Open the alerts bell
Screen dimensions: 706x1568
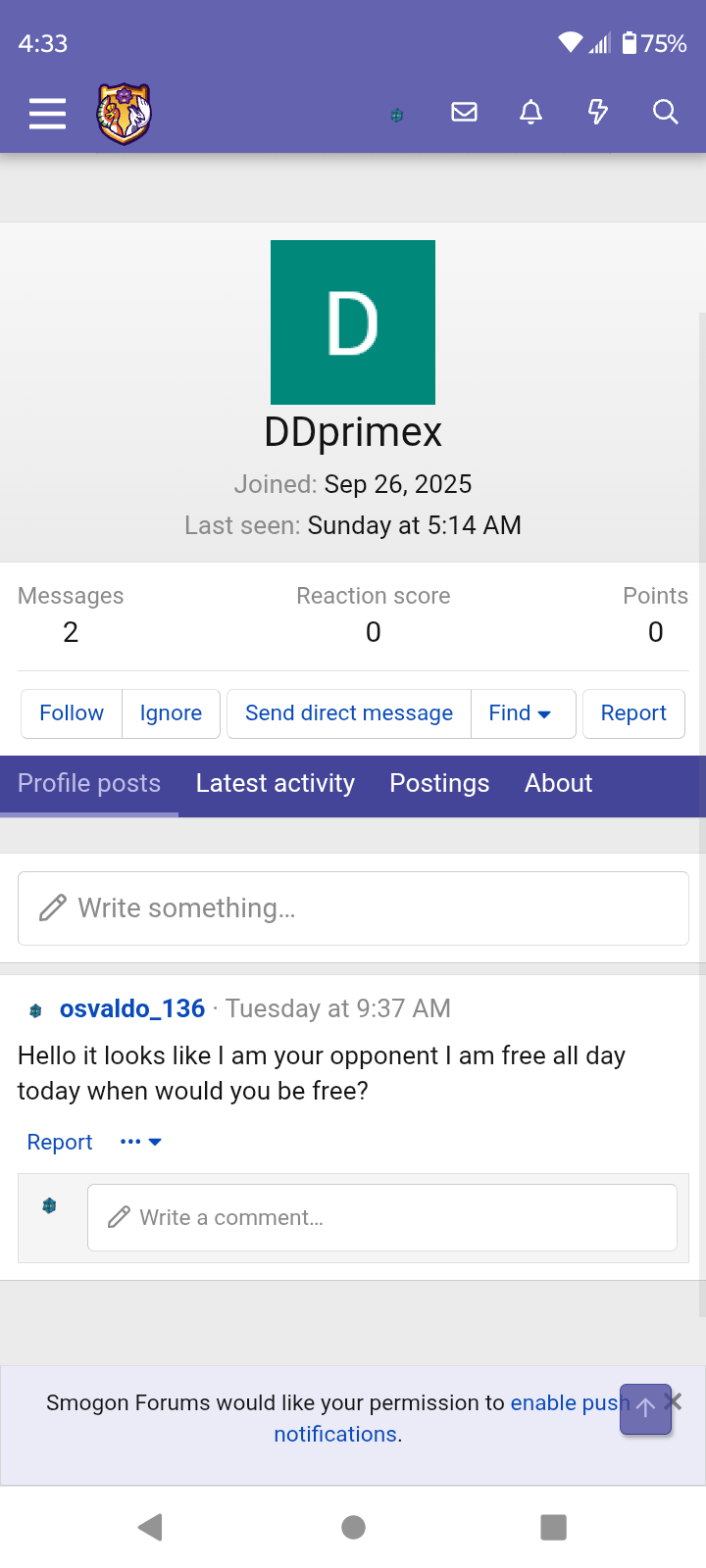point(530,113)
